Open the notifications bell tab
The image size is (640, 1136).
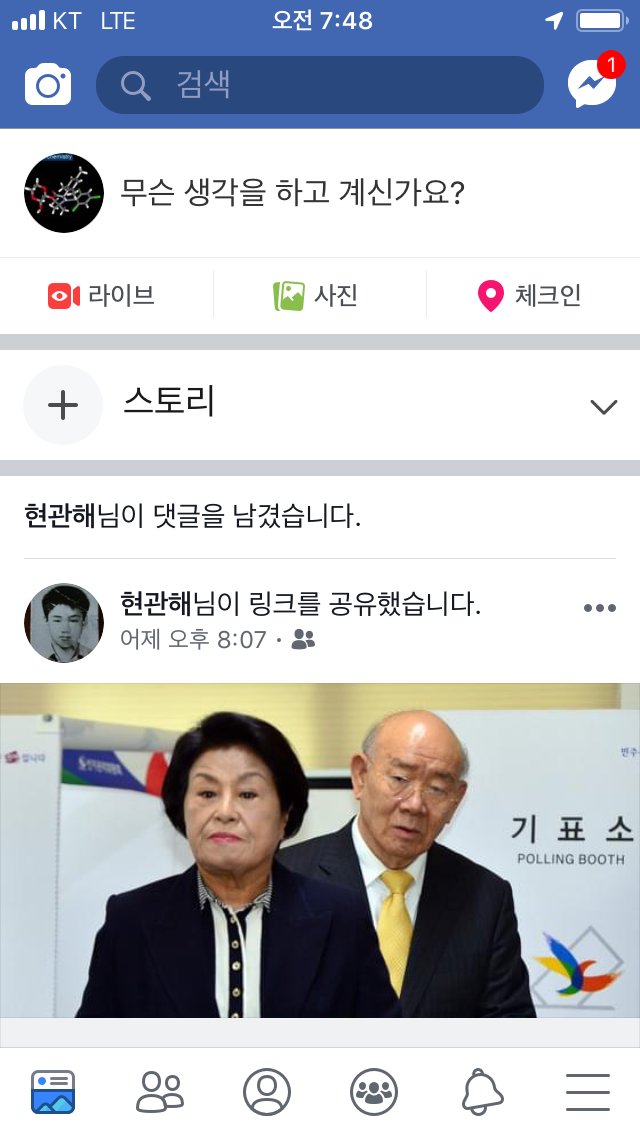coord(482,1092)
